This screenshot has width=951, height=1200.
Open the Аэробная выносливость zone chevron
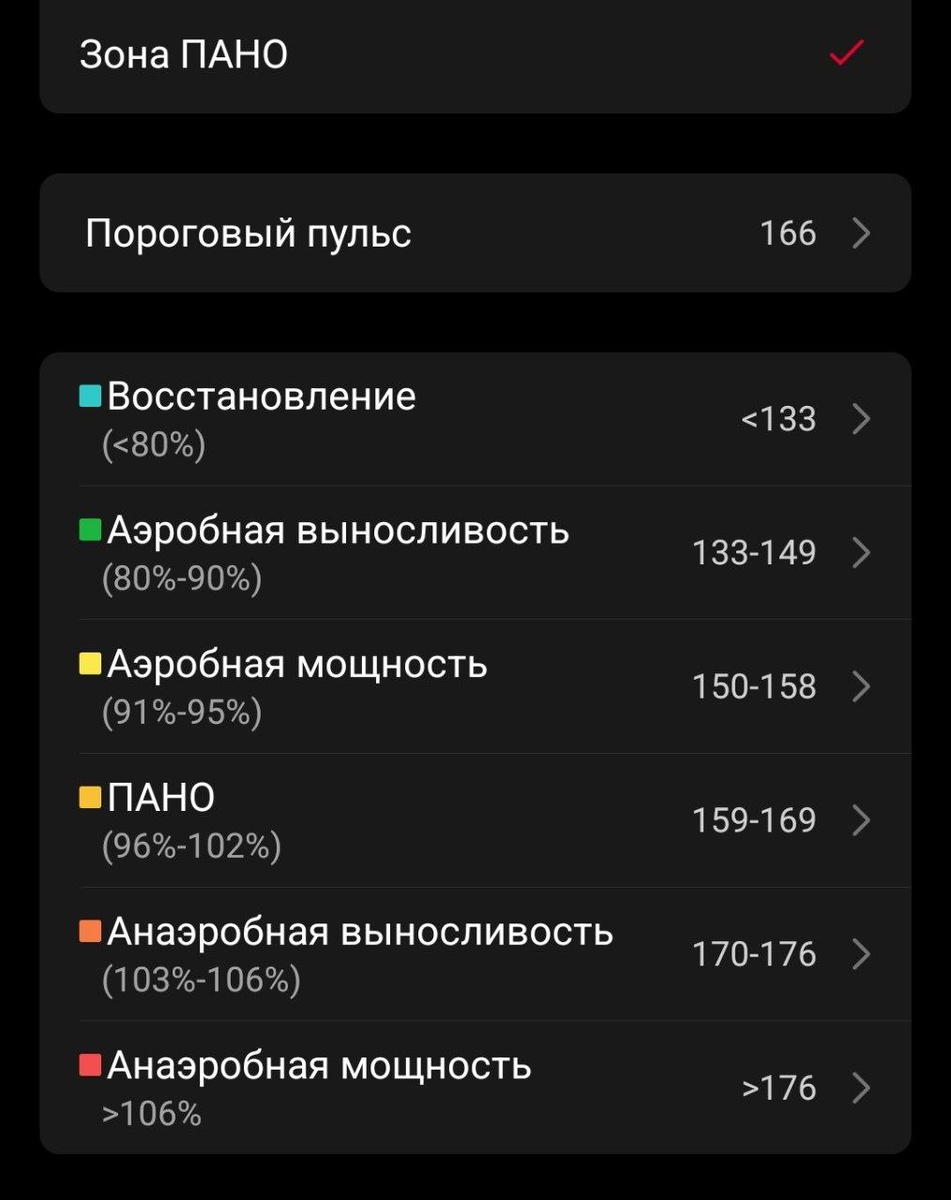[x=860, y=553]
